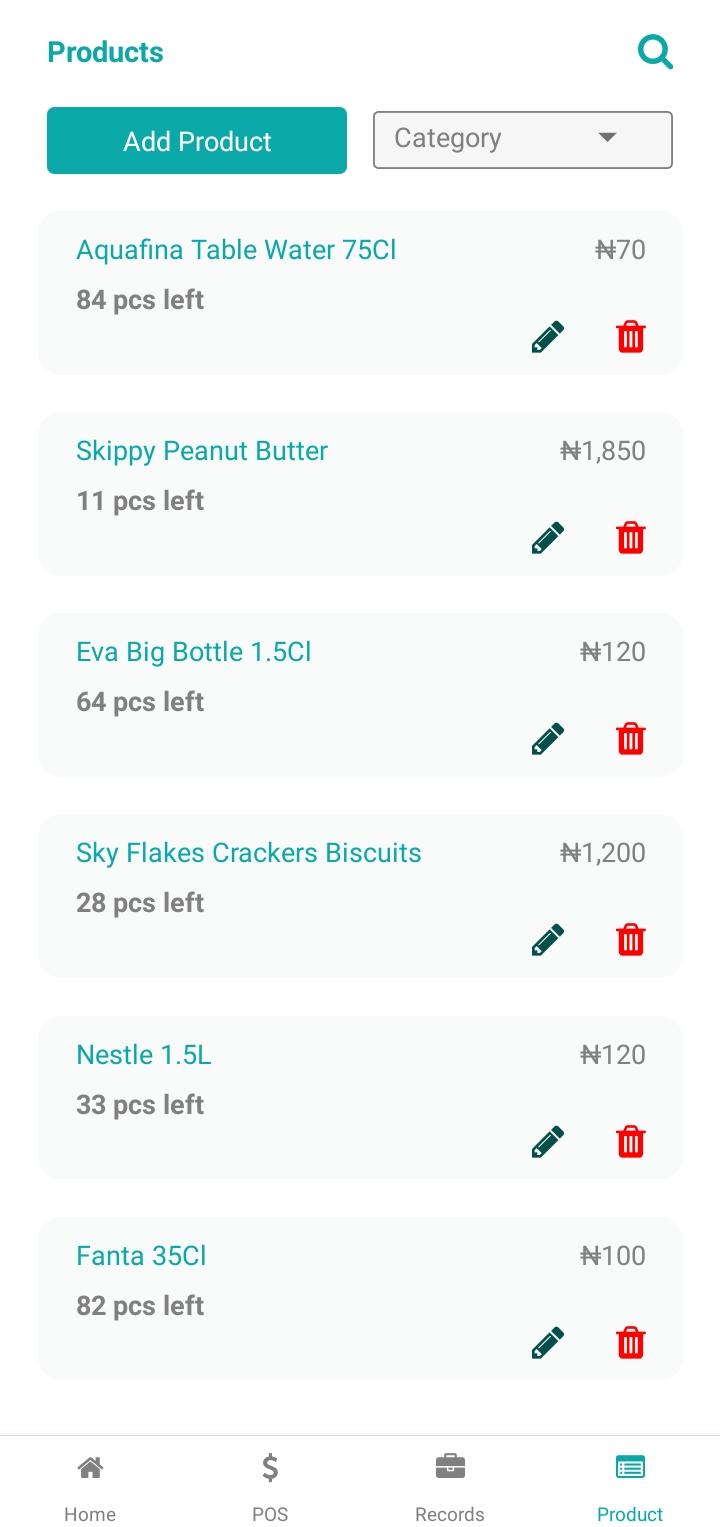Viewport: 720px width, 1527px height.
Task: Delete Eva Big Bottle 1.5Cl
Action: [631, 739]
